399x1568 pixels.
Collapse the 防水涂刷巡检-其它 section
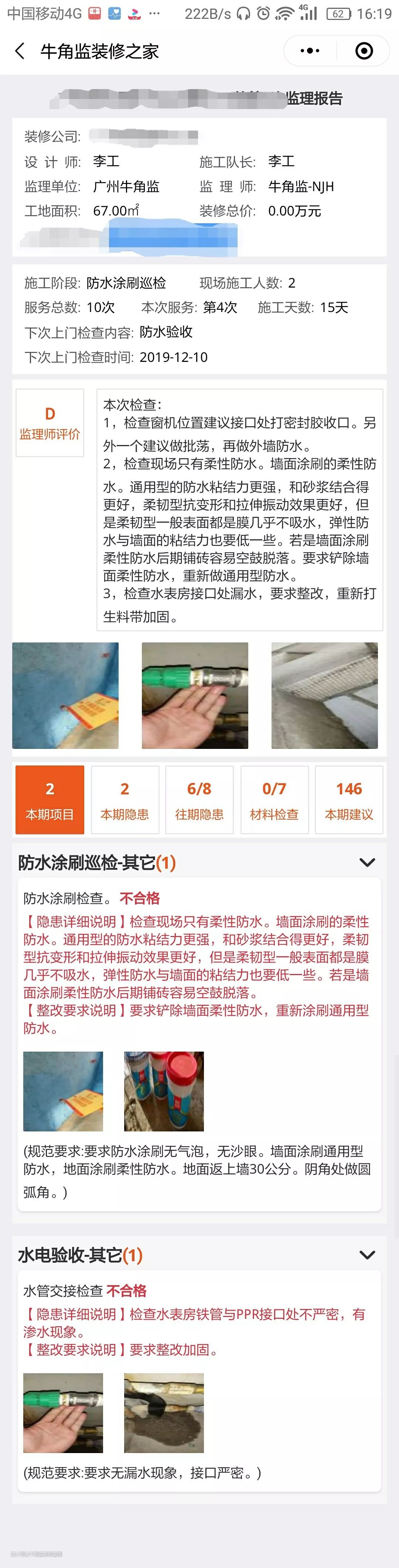click(x=367, y=862)
